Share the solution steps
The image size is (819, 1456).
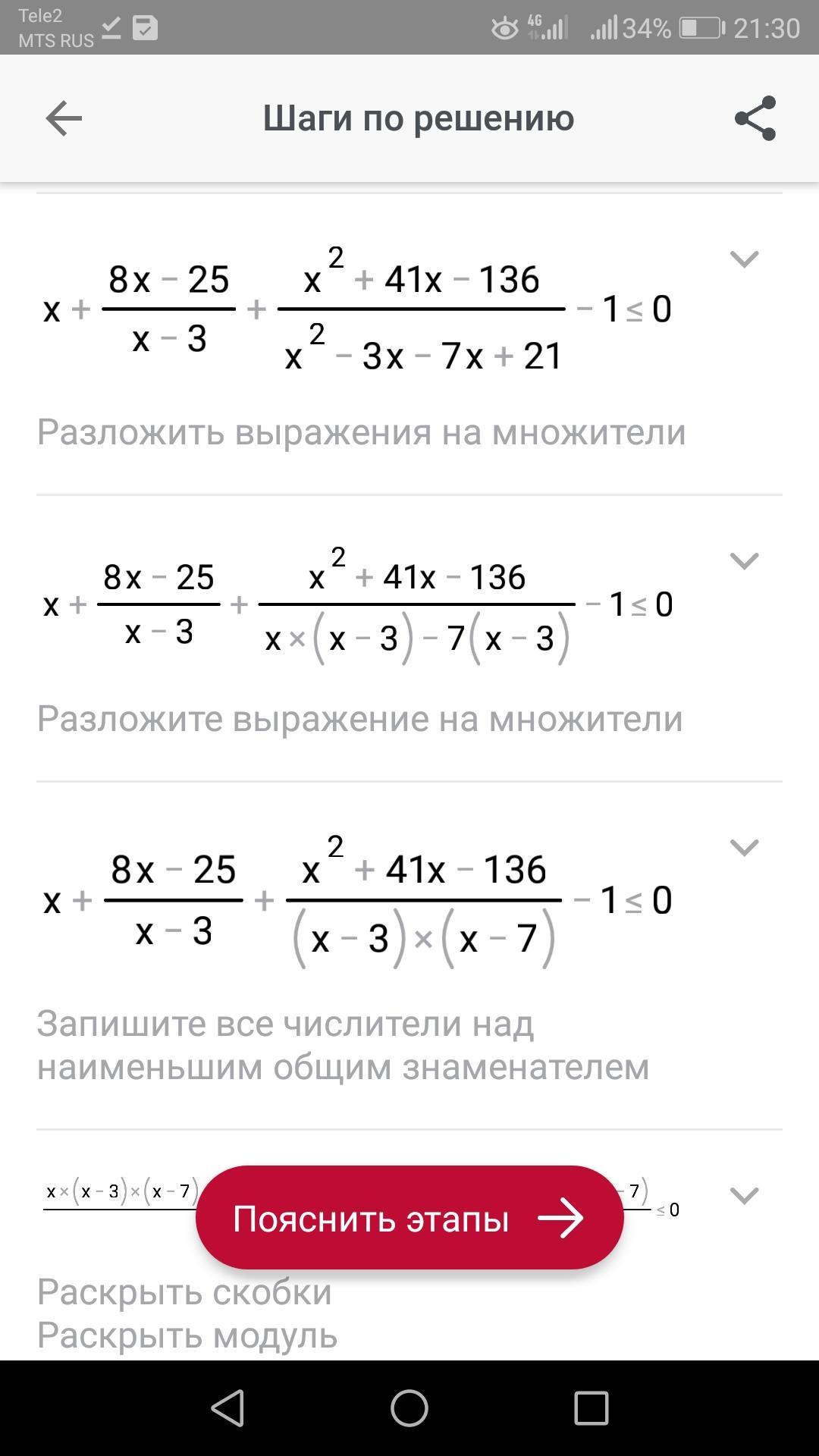[755, 118]
